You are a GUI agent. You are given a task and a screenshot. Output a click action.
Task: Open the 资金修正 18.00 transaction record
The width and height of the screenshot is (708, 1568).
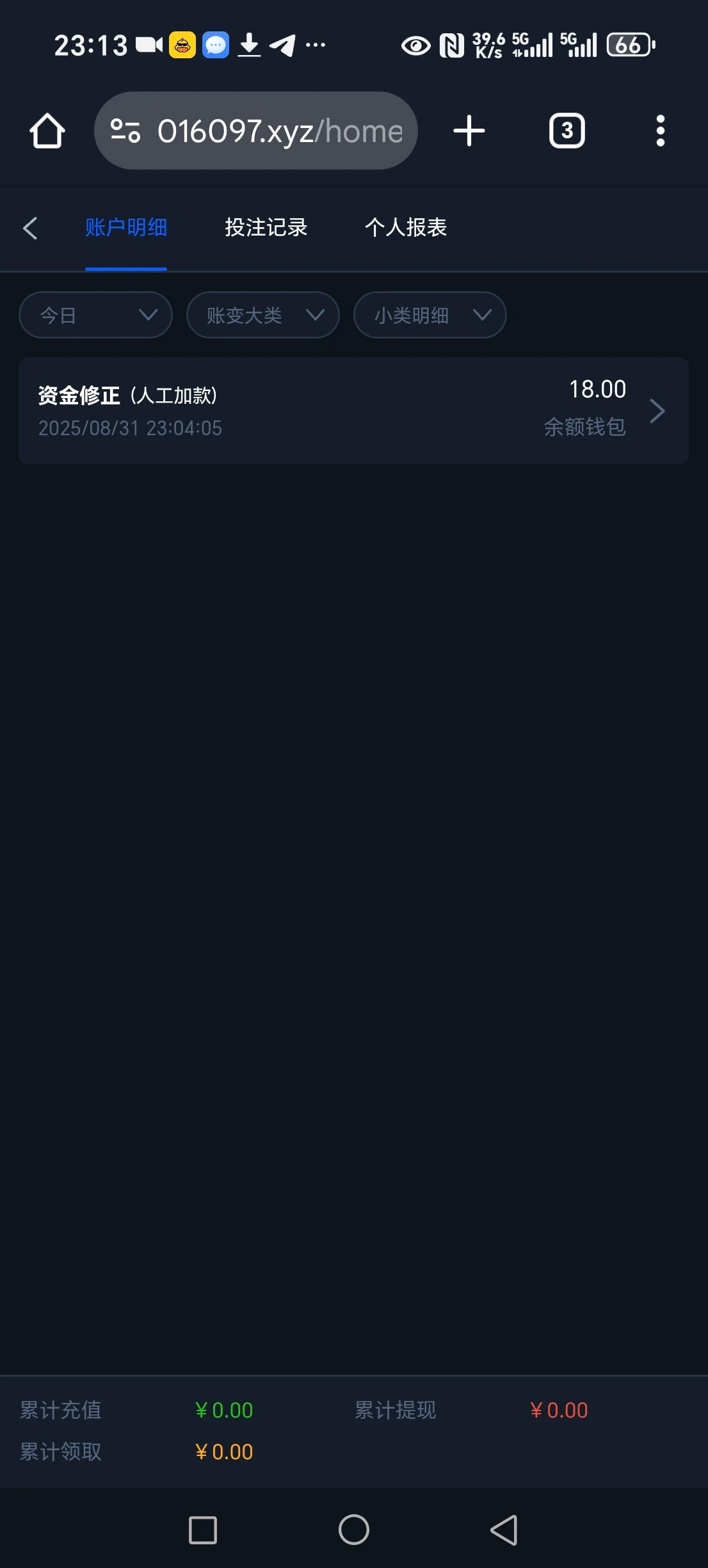[x=353, y=410]
